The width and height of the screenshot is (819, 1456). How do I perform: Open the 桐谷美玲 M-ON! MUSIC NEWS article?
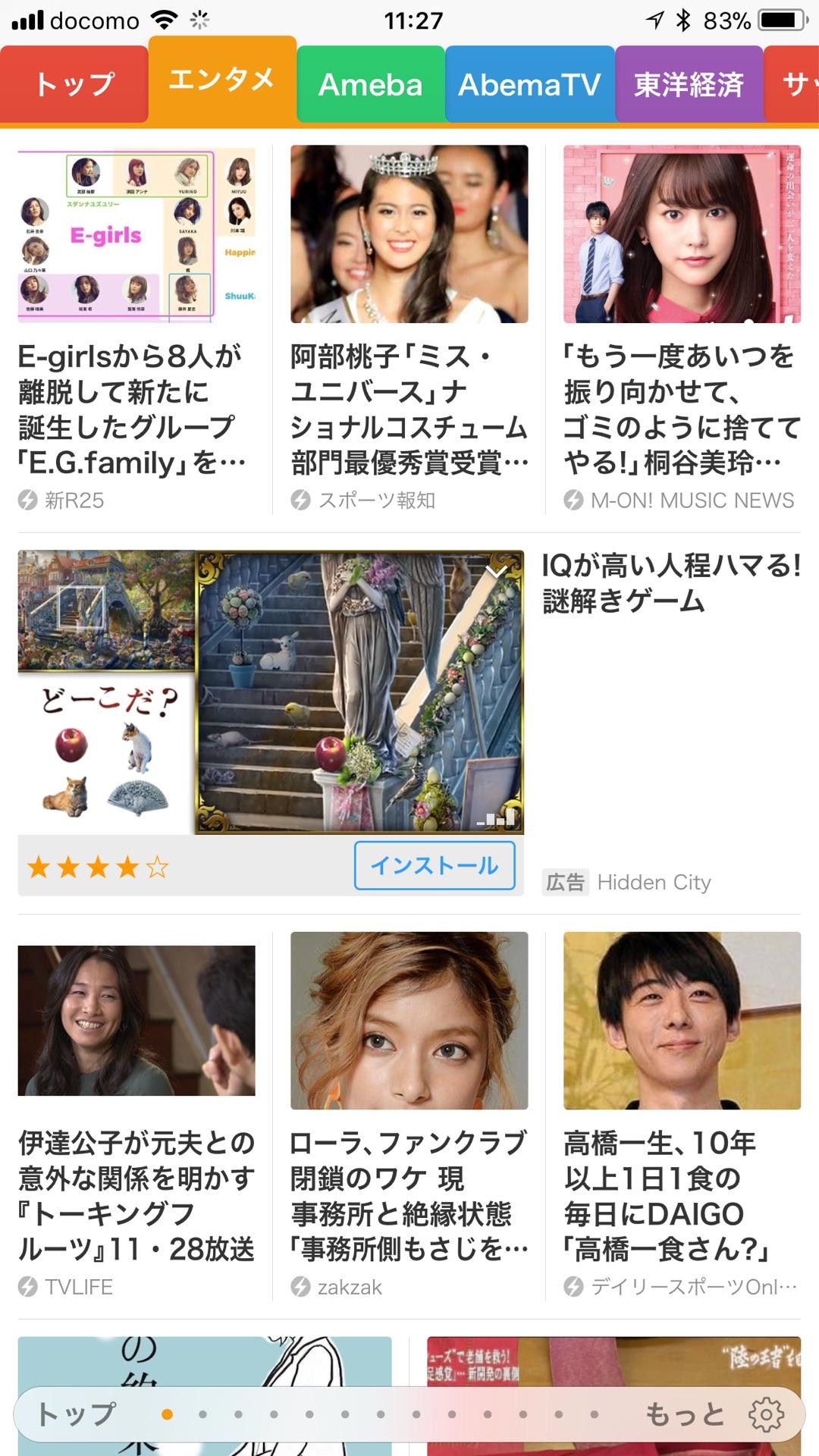click(x=681, y=408)
